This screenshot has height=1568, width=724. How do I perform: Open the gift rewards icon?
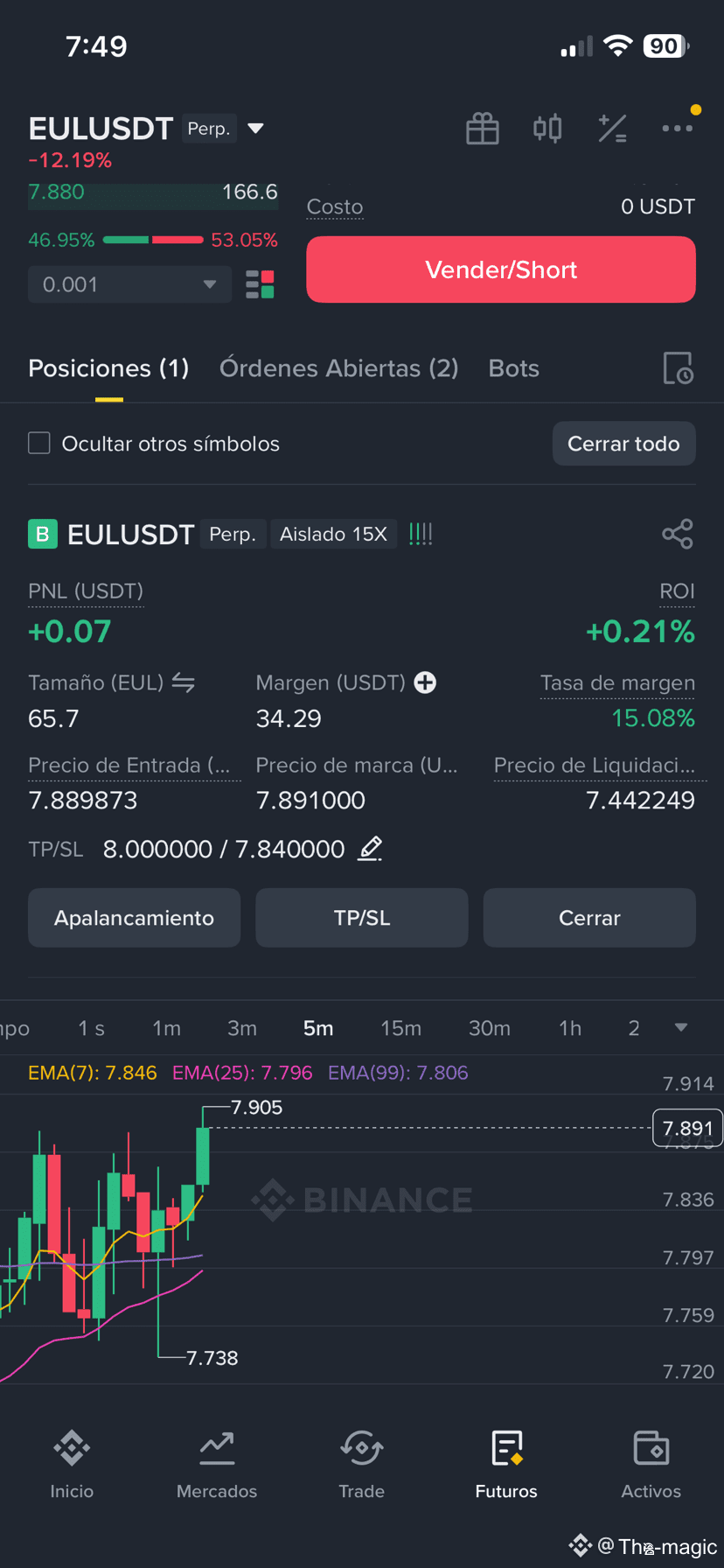(482, 129)
